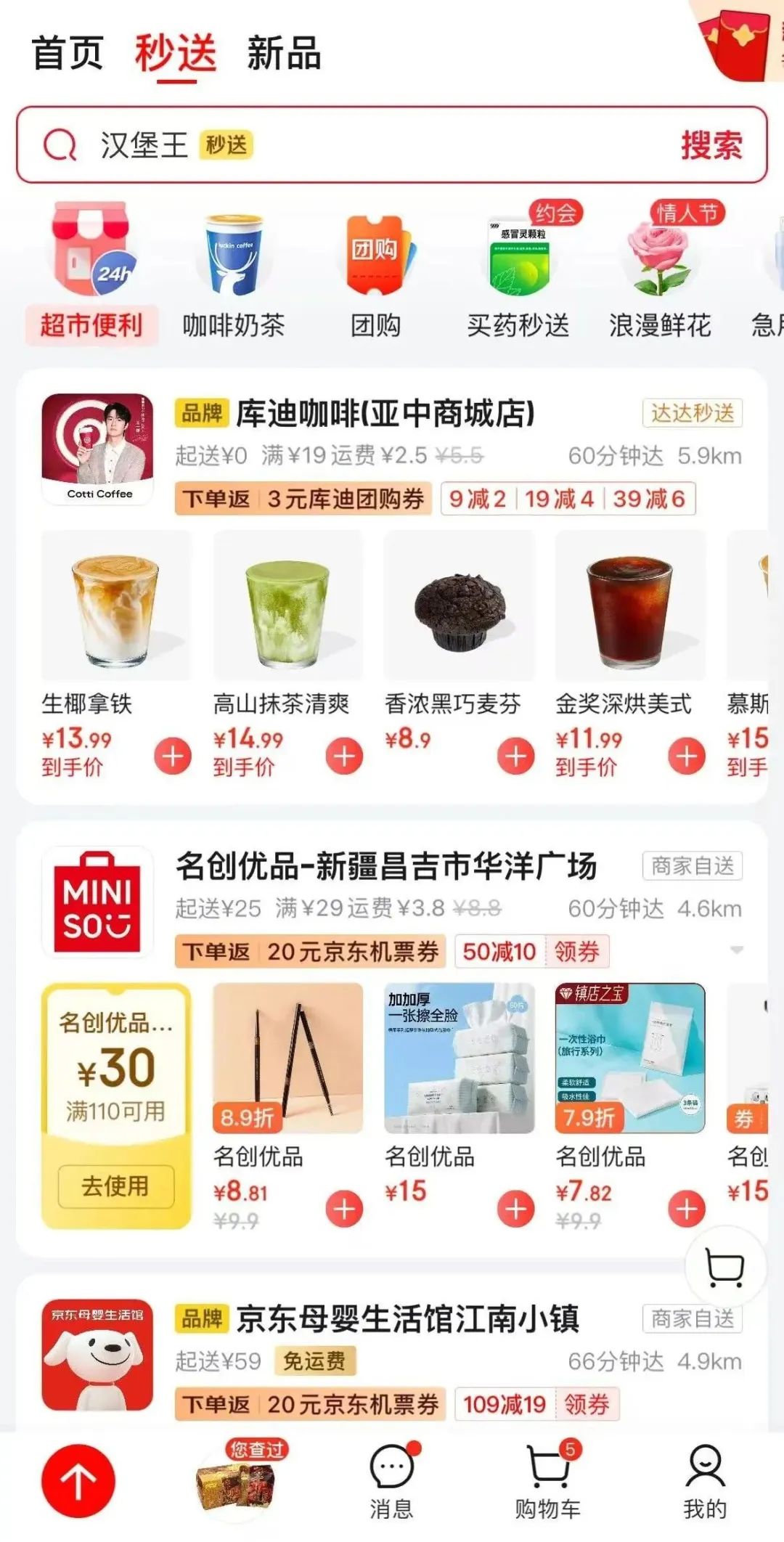The height and width of the screenshot is (1542, 784).
Task: Select the 买药秒送 category
Action: (518, 276)
